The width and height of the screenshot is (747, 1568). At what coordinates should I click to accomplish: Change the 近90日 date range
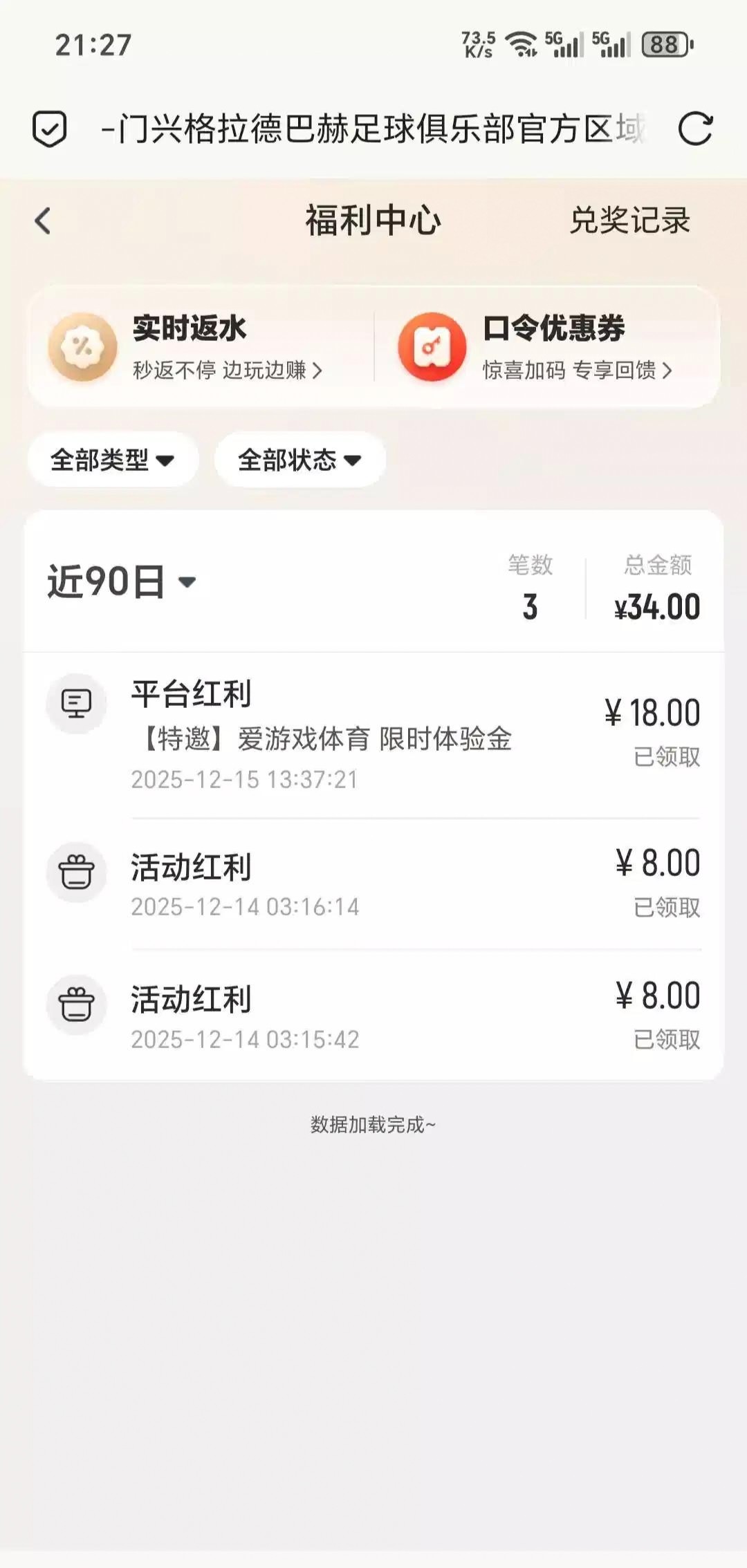coord(122,581)
